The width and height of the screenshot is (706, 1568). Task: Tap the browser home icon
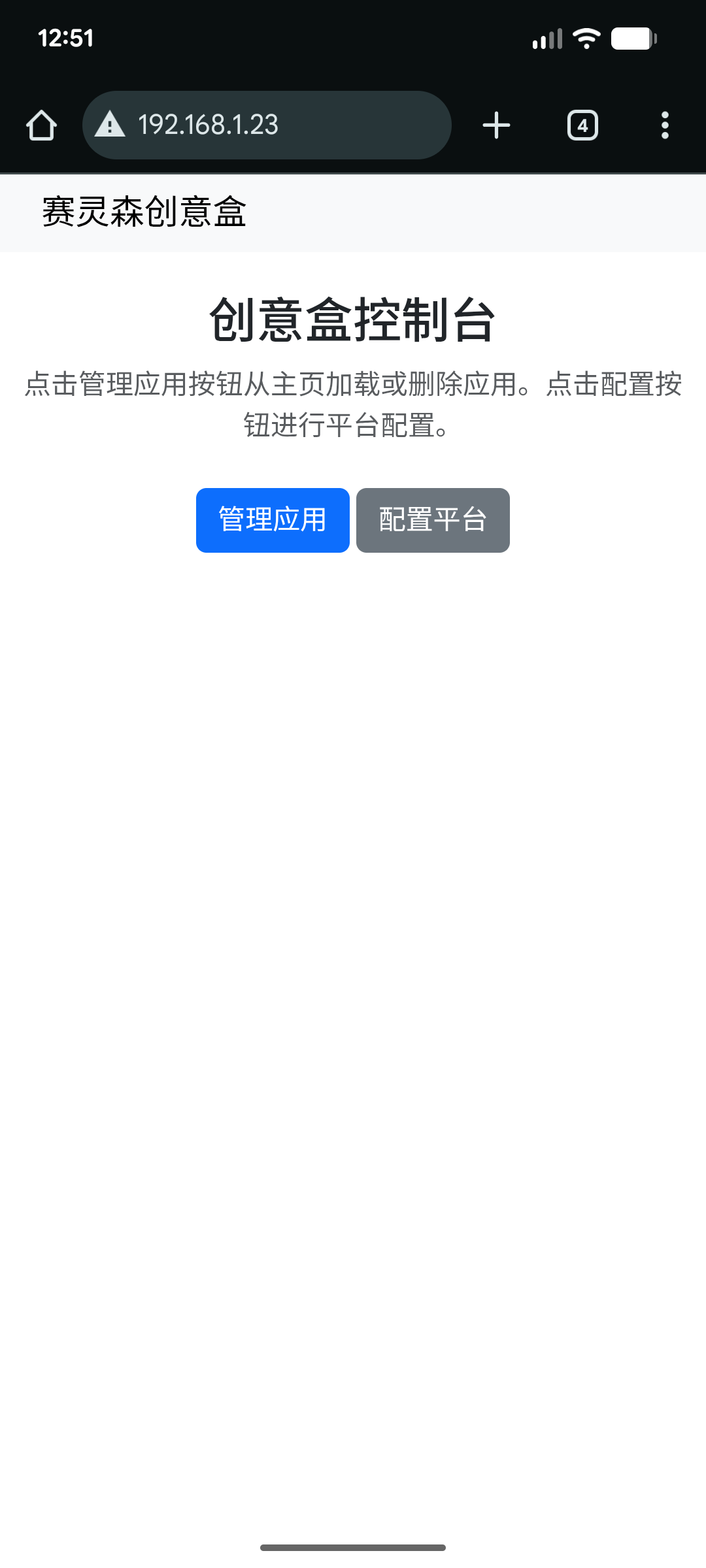point(41,125)
